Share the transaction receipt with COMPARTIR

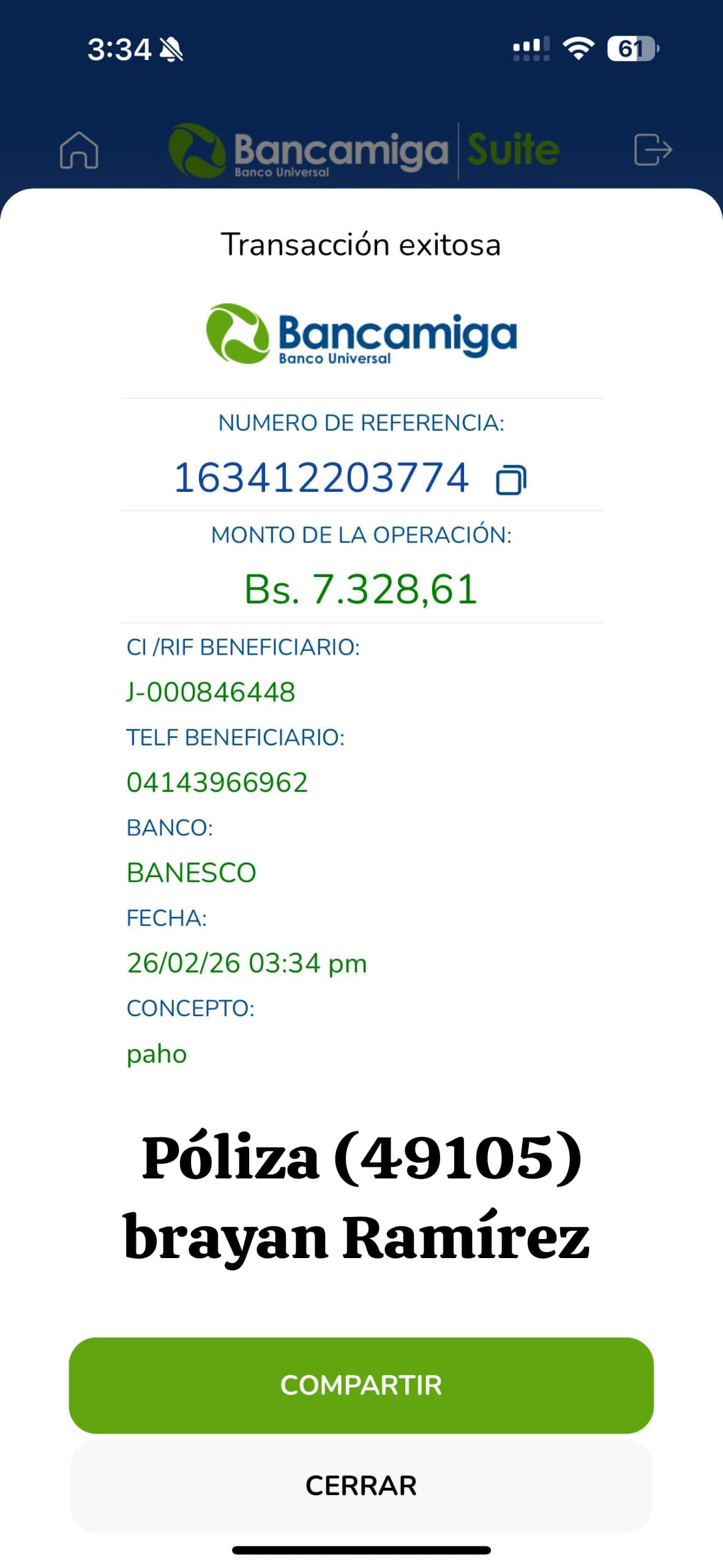(361, 1385)
